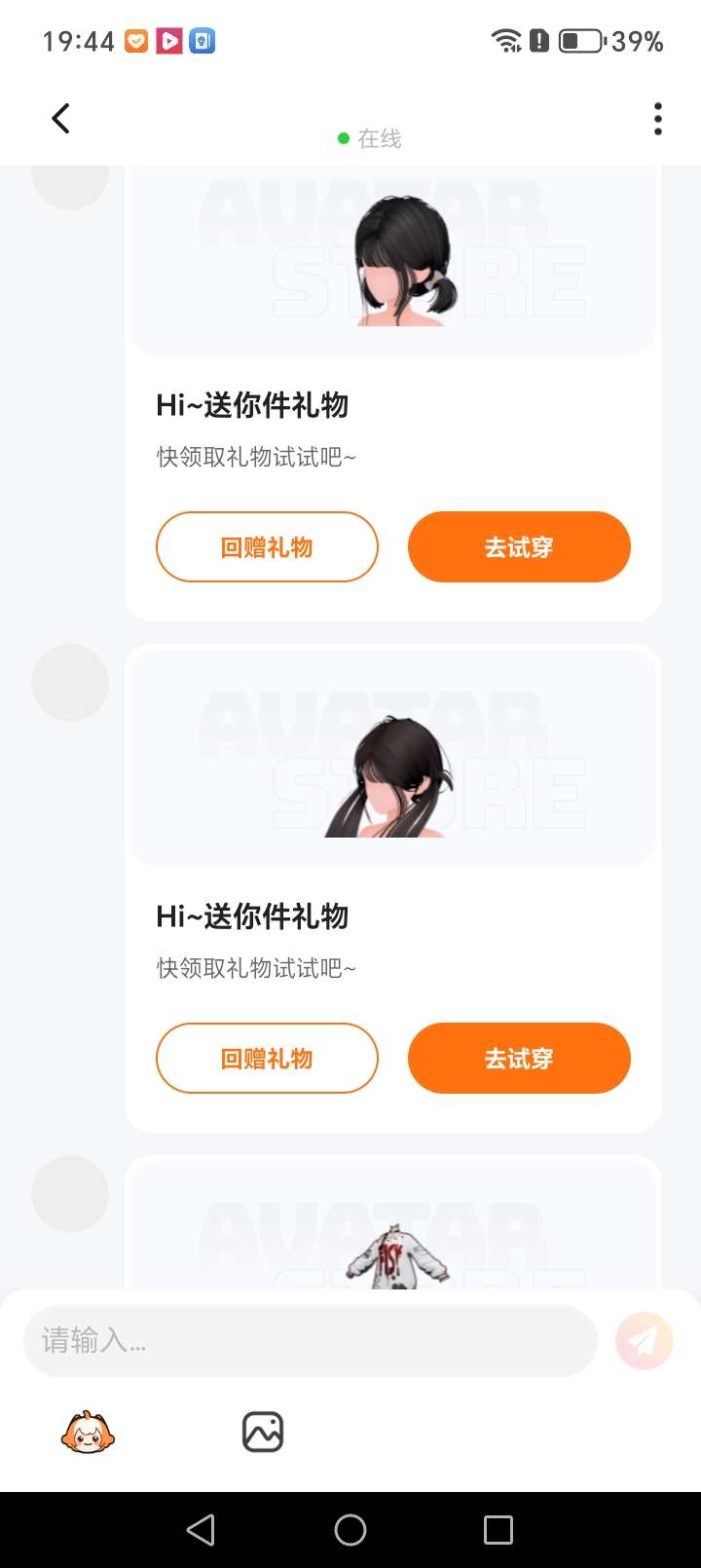Go back using the top-left arrow
The width and height of the screenshot is (701, 1568).
pos(60,119)
